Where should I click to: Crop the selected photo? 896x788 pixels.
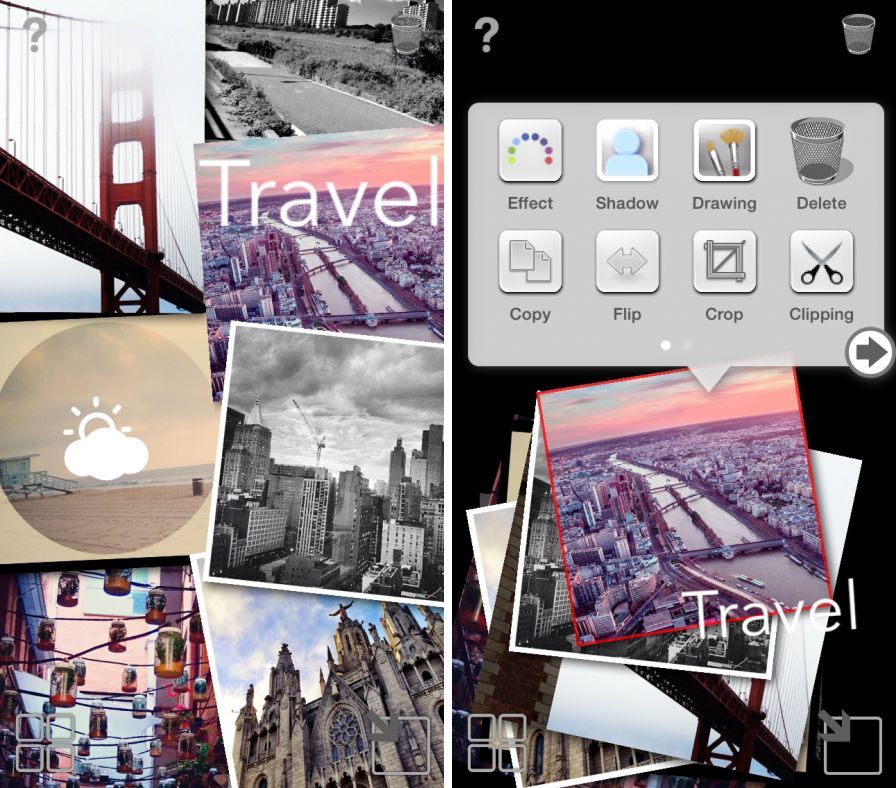[724, 262]
